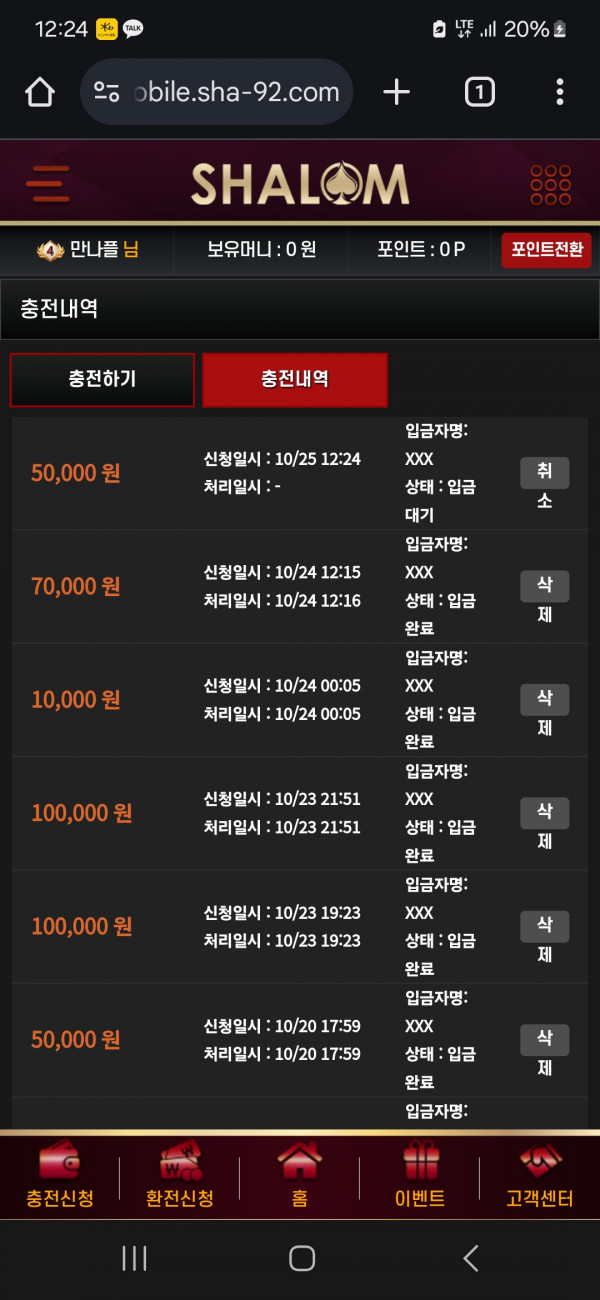Image resolution: width=600 pixels, height=1300 pixels.
Task: Open 환전신청 in the bottom bar
Action: (180, 1177)
